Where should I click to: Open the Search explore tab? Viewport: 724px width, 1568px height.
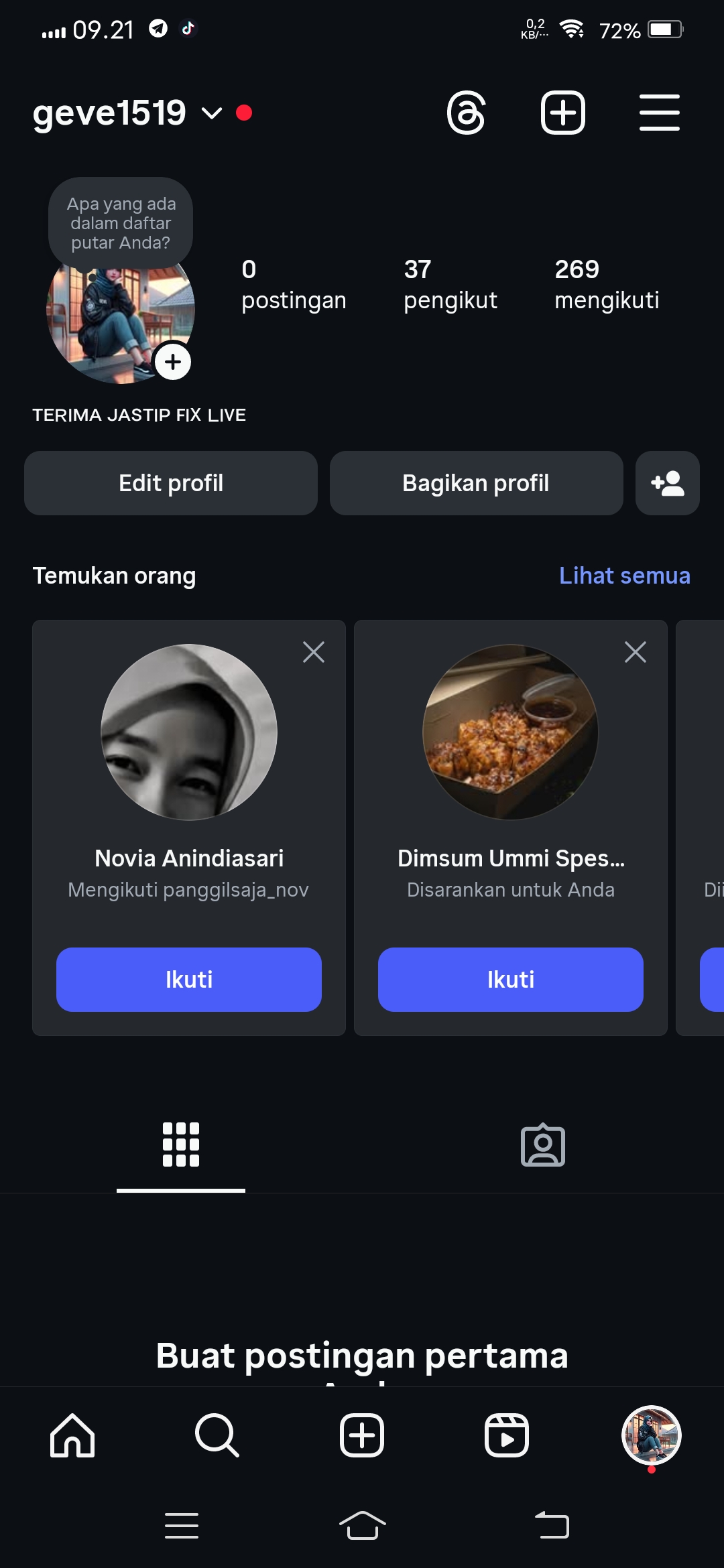click(217, 1435)
